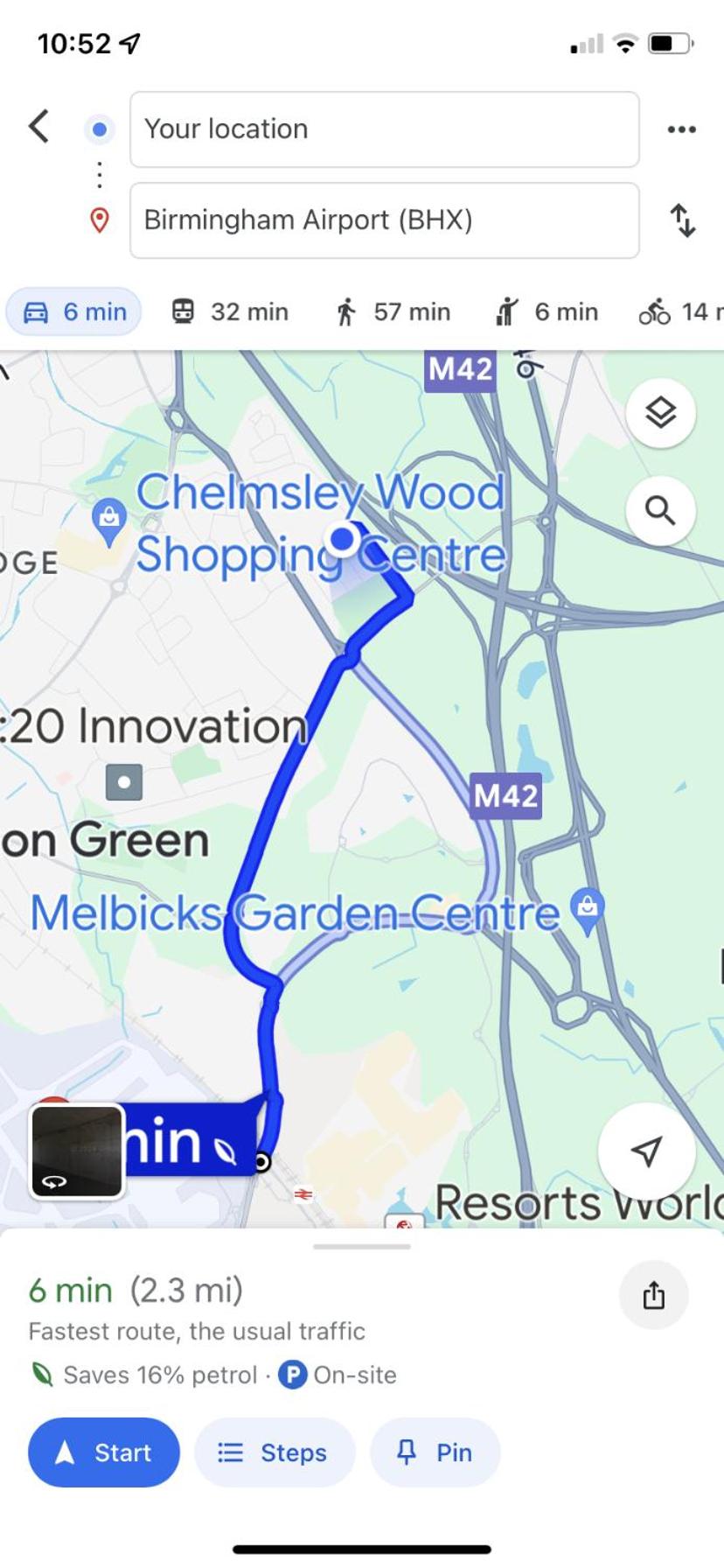Switch to walking 57 min mode
Image resolution: width=724 pixels, height=1568 pixels.
pyautogui.click(x=393, y=311)
